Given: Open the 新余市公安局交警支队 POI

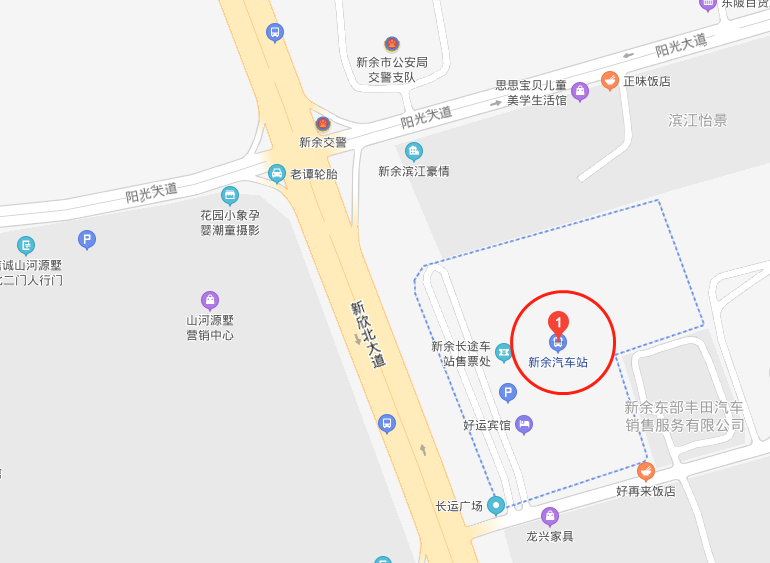Looking at the screenshot, I should [392, 44].
